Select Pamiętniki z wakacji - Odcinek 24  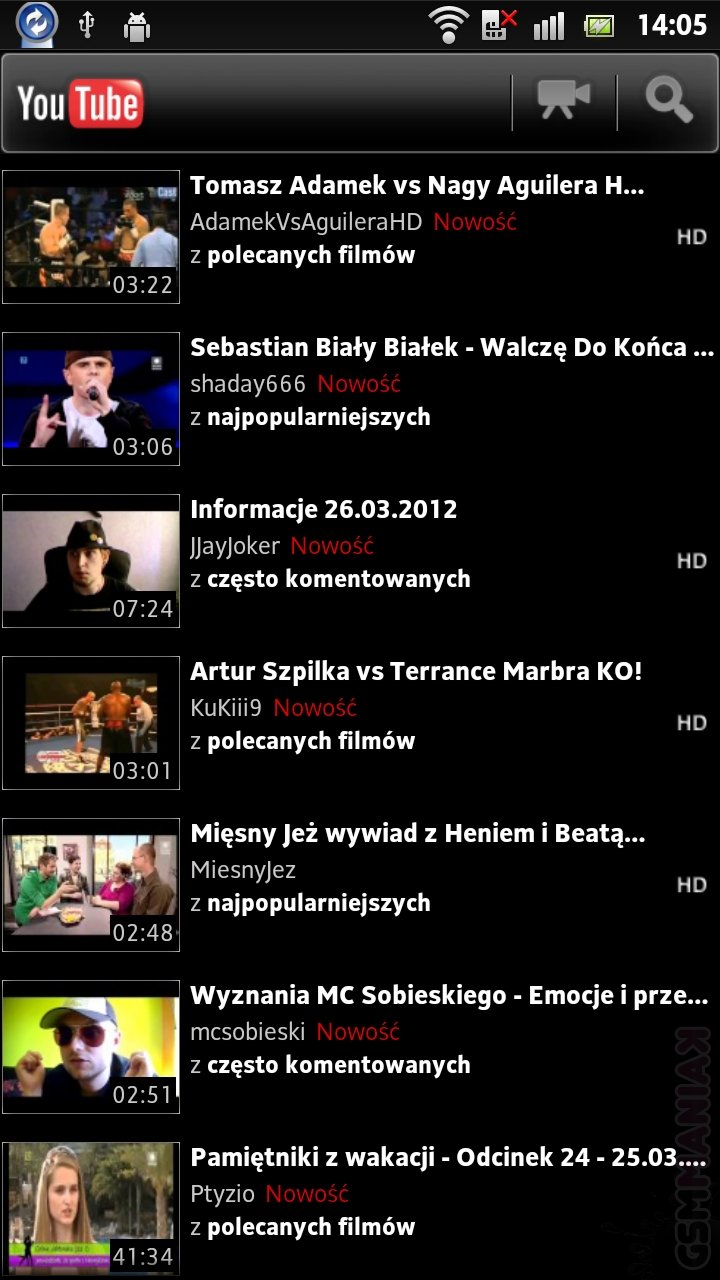point(448,1158)
